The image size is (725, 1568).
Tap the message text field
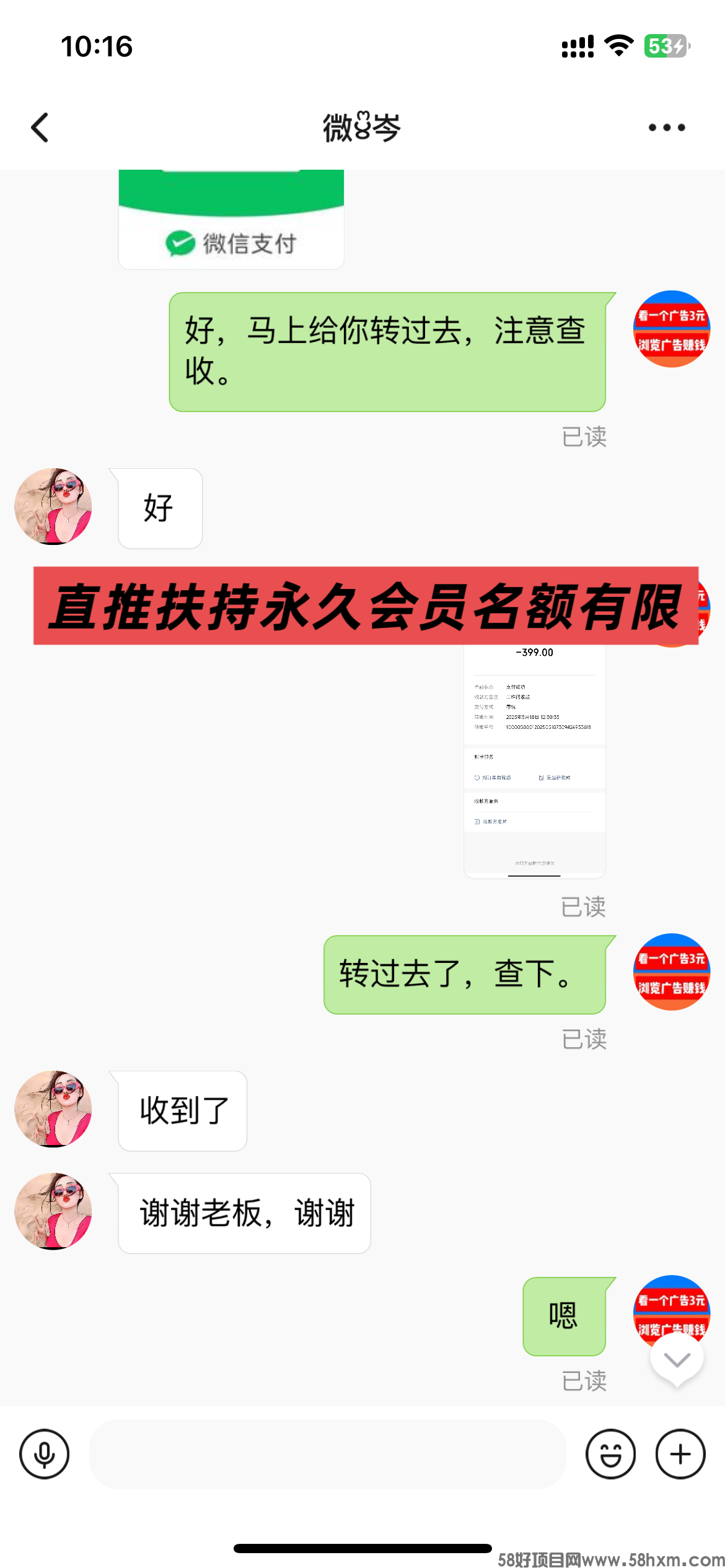point(327,1453)
